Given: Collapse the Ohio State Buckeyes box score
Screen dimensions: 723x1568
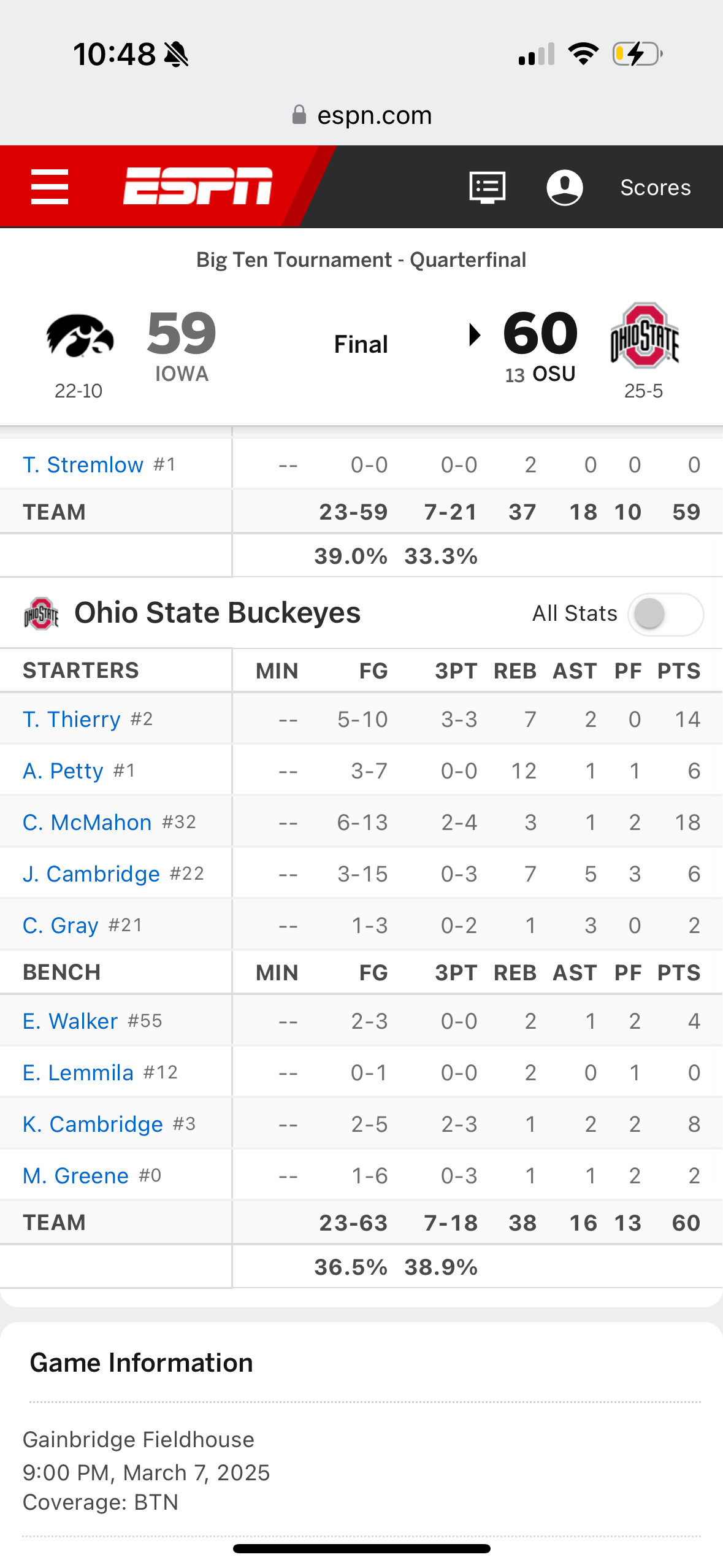Looking at the screenshot, I should pyautogui.click(x=217, y=612).
